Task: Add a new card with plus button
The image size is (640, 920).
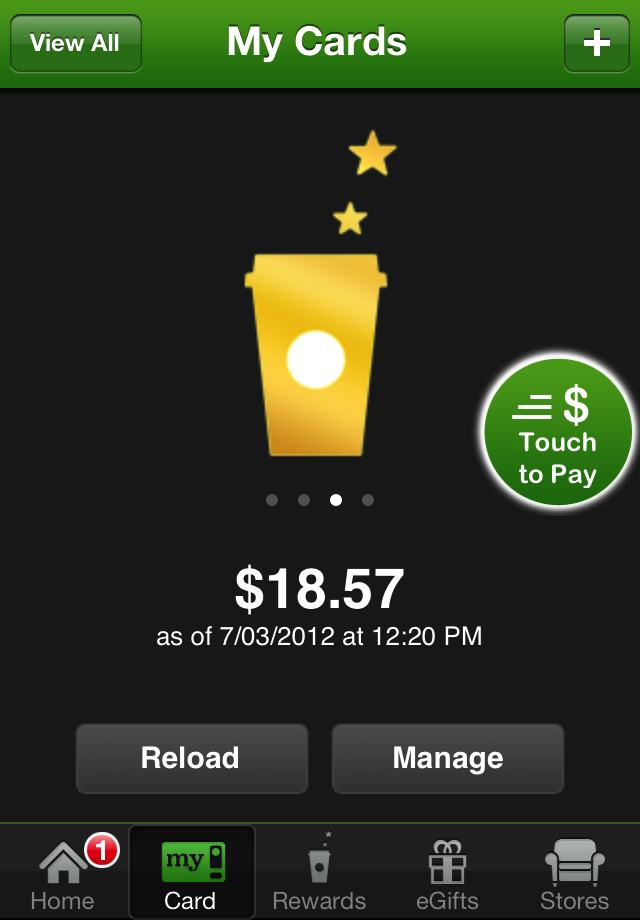Action: (596, 43)
